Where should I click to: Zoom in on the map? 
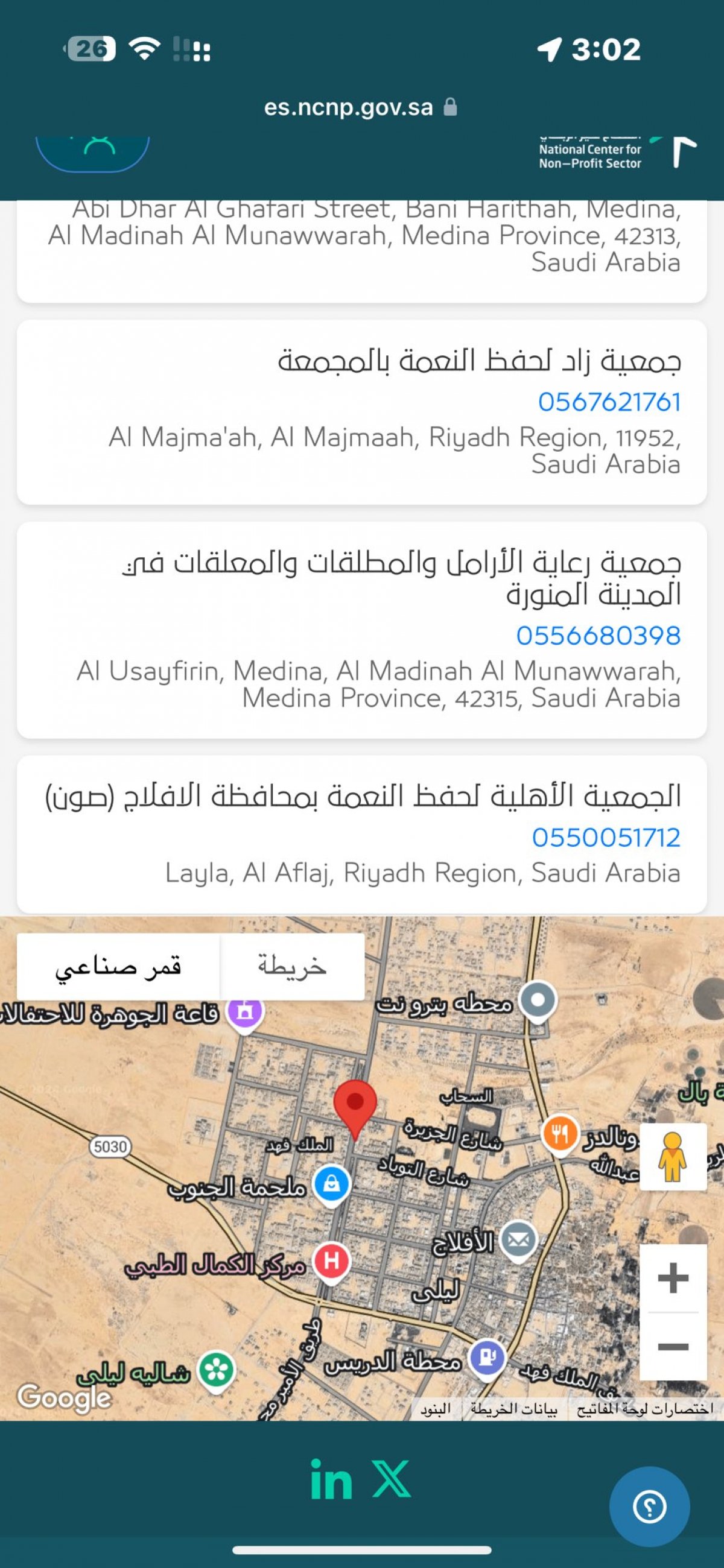pos(673,1278)
